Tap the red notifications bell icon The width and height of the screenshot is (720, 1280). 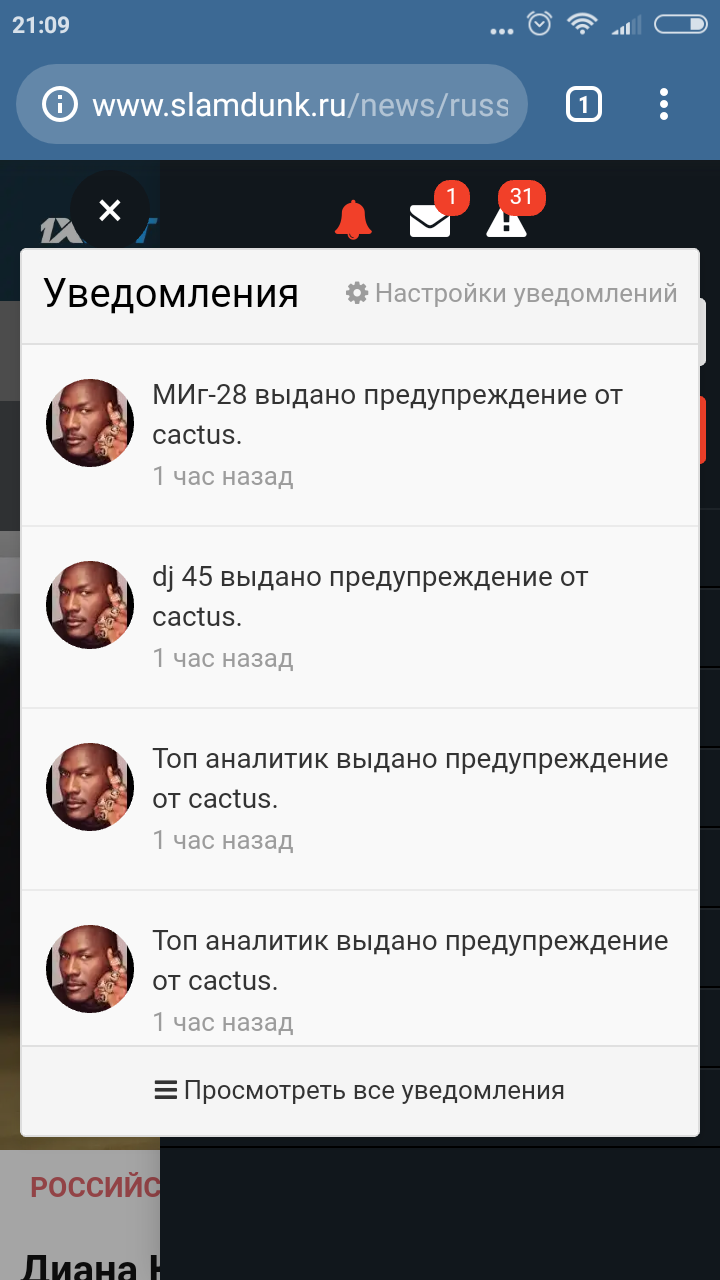tap(353, 220)
